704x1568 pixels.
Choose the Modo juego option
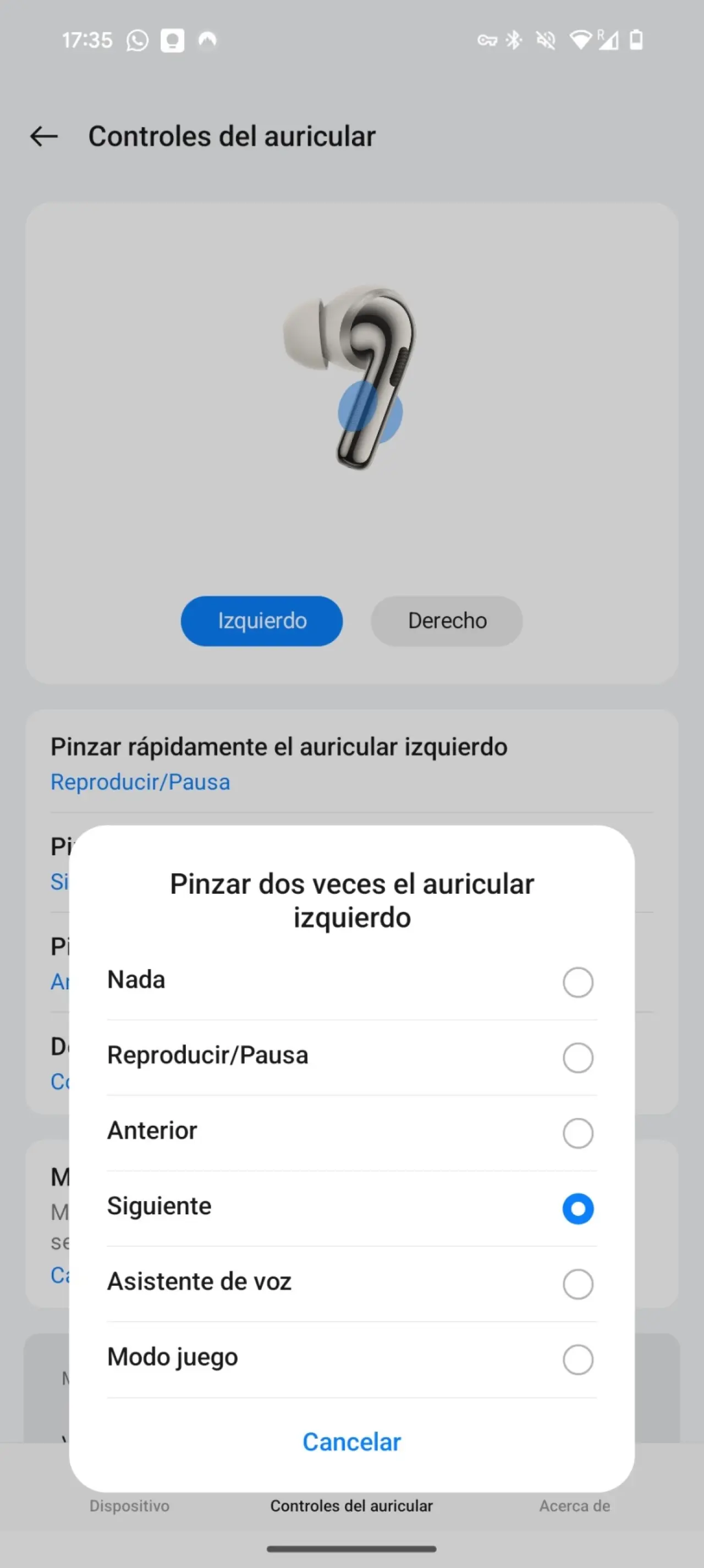point(577,1359)
